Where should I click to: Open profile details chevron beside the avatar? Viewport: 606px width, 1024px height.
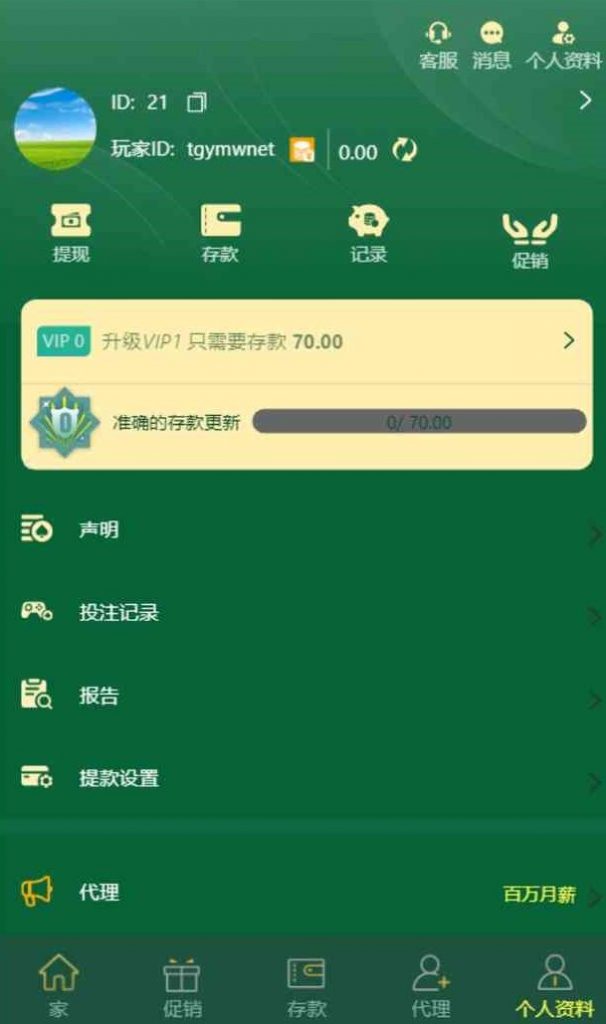click(x=585, y=100)
